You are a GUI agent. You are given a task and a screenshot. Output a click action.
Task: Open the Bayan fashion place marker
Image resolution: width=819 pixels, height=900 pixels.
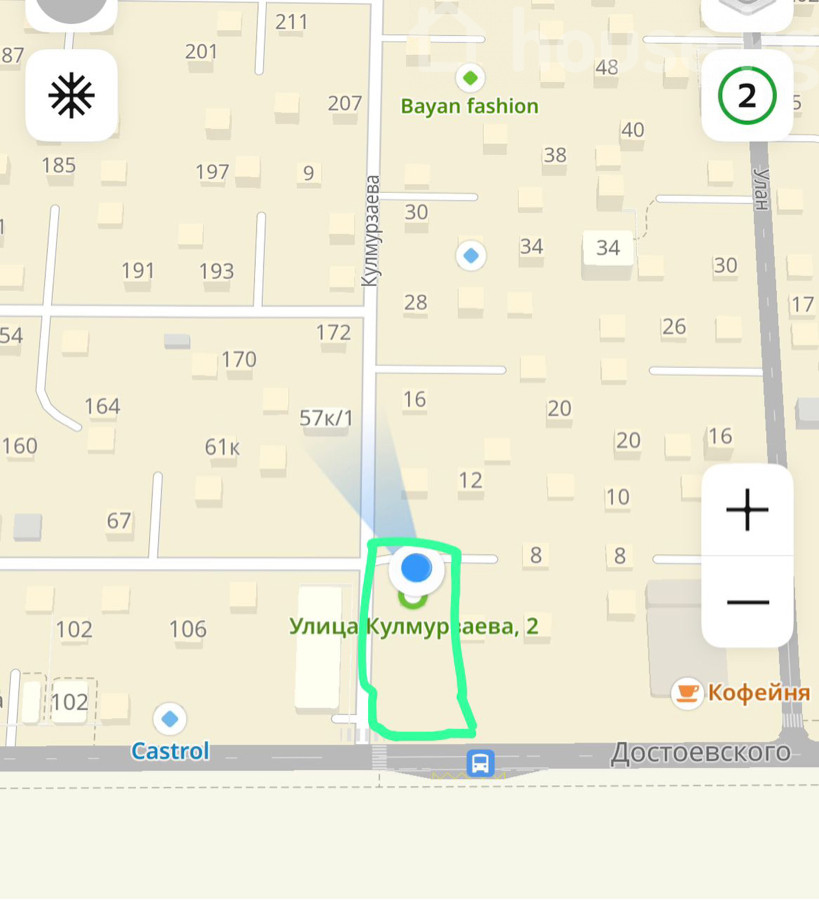pyautogui.click(x=470, y=77)
